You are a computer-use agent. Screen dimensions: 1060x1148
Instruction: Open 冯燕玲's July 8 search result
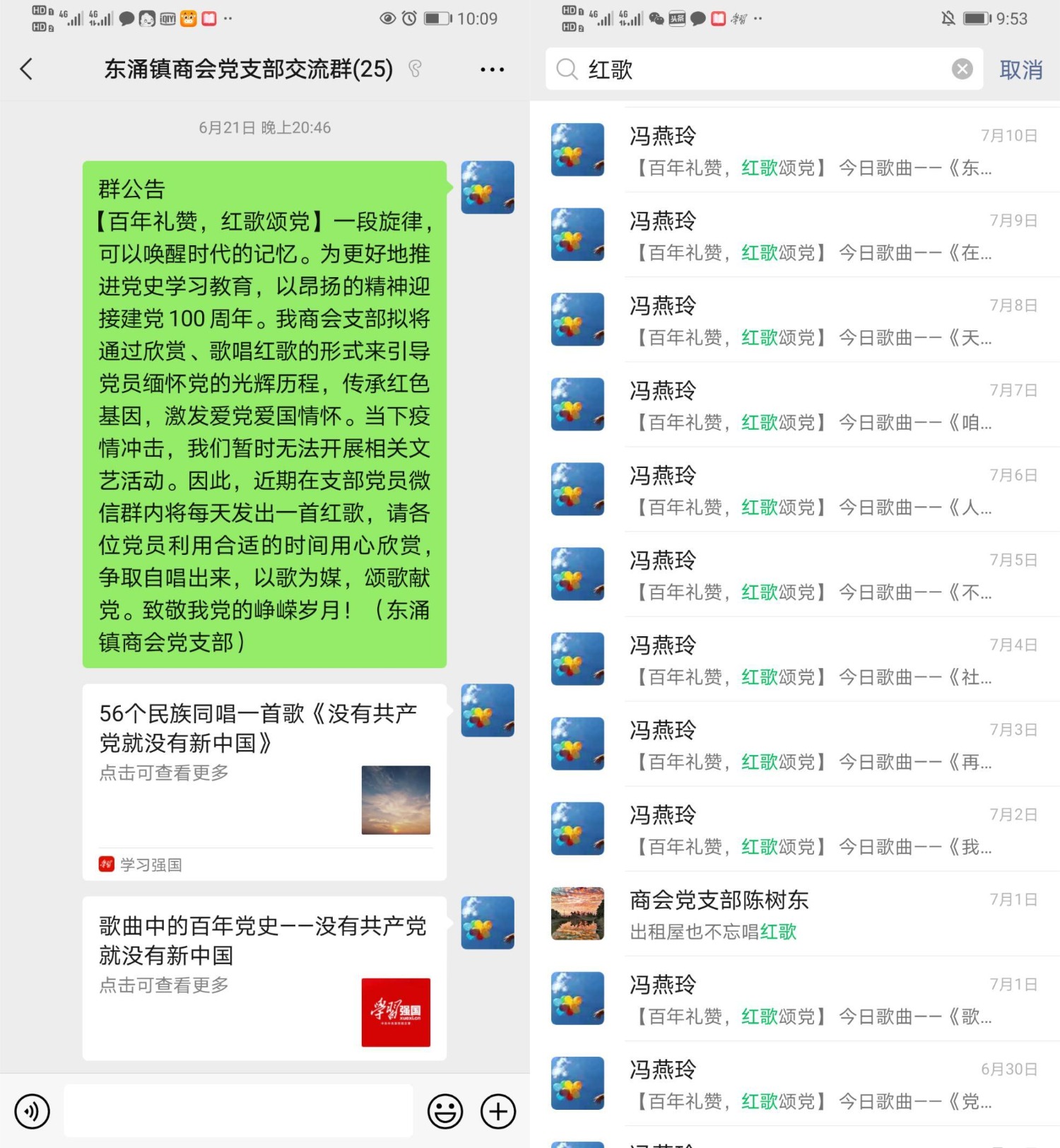click(795, 320)
